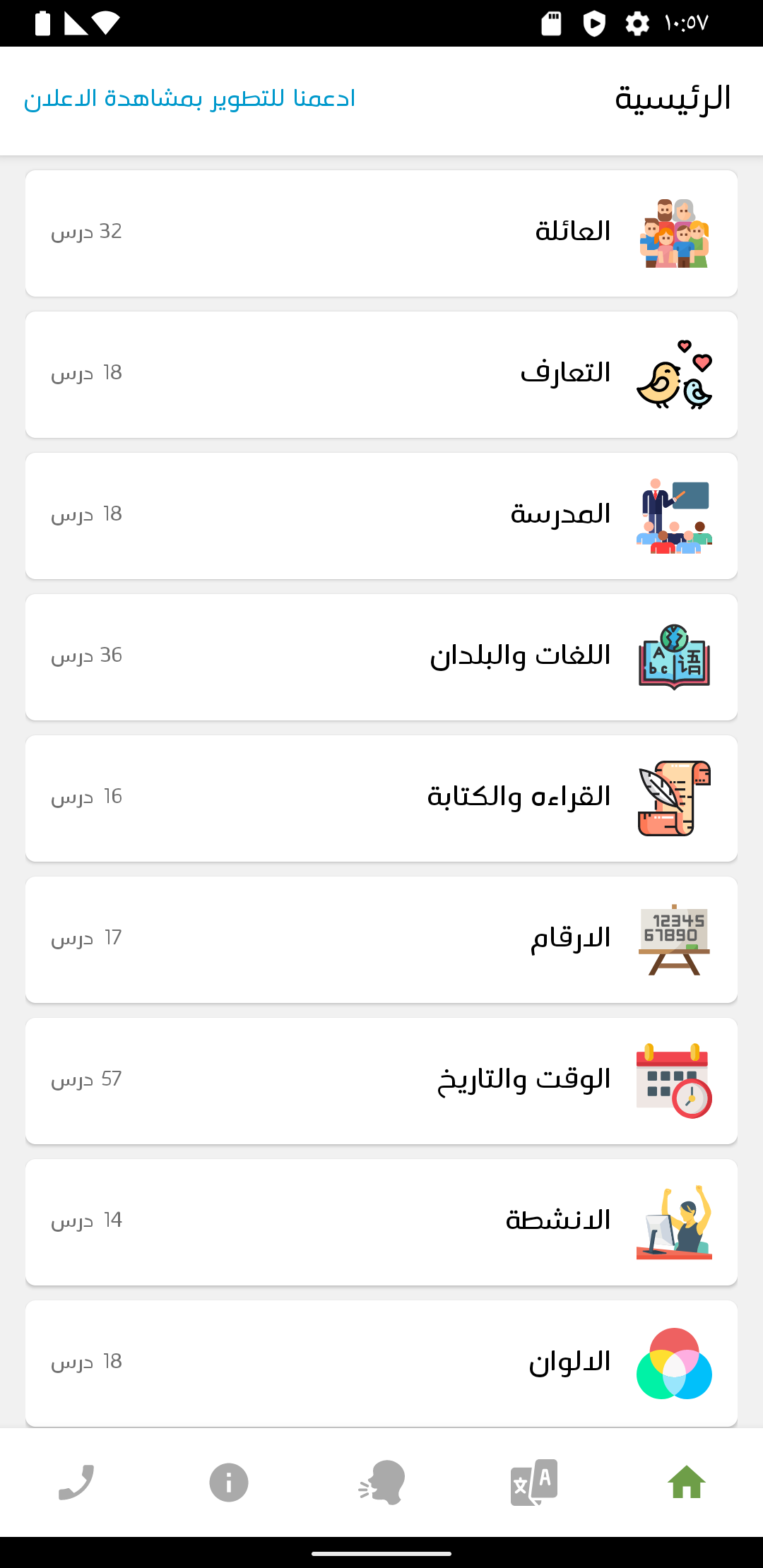This screenshot has width=763, height=1568.
Task: Select the الالوان category
Action: 381,1363
